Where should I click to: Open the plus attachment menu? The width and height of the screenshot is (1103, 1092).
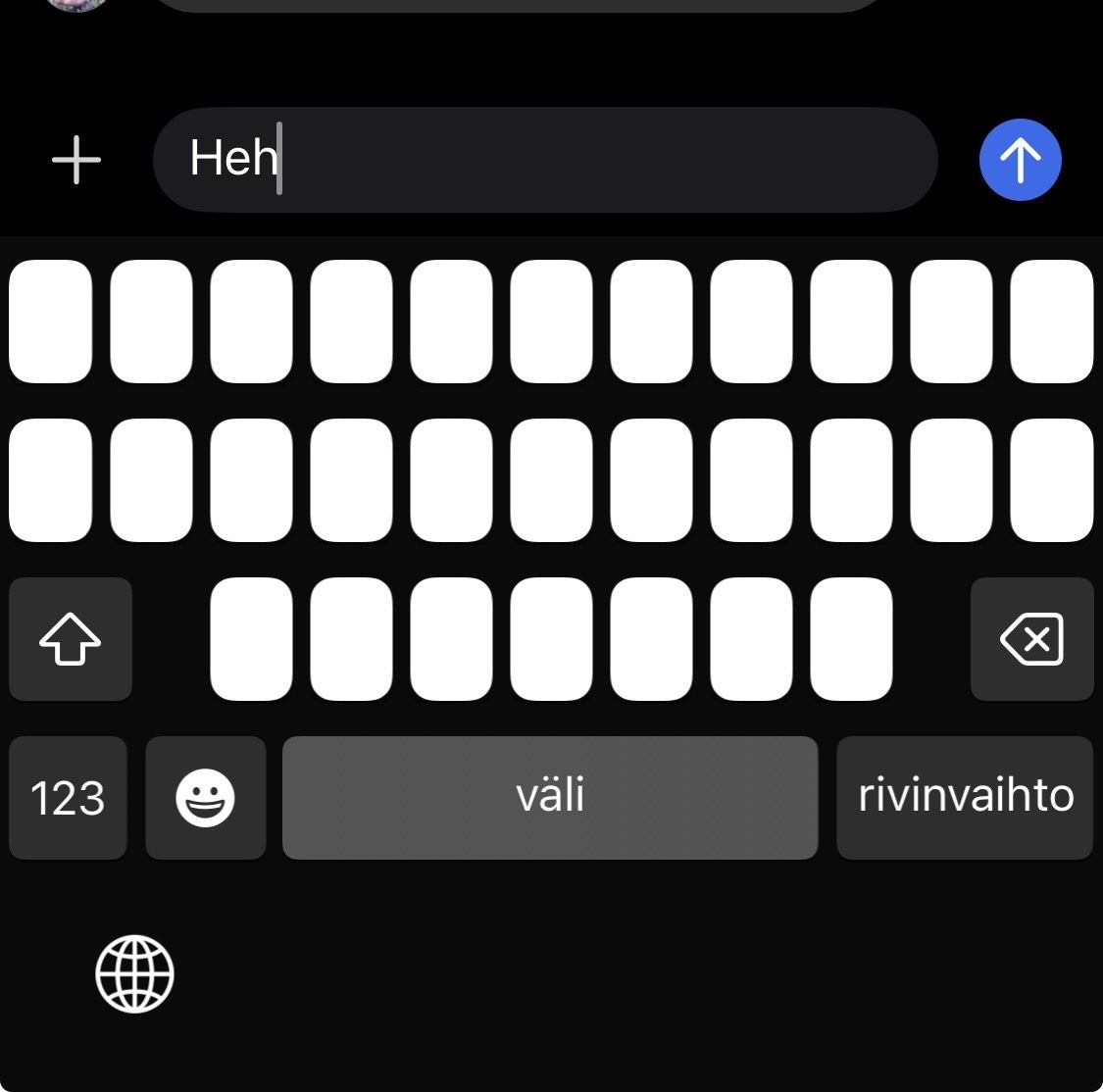tap(76, 160)
